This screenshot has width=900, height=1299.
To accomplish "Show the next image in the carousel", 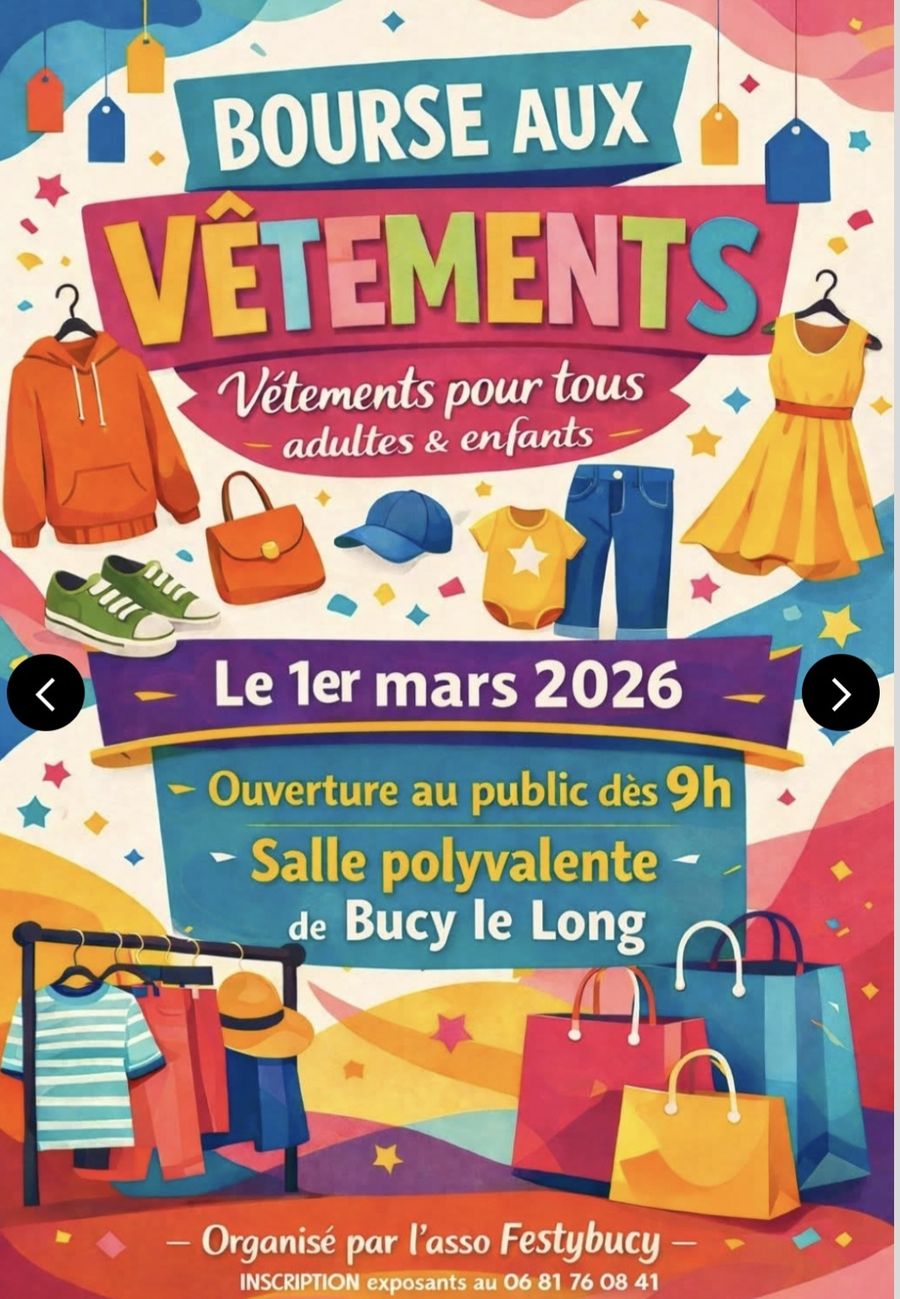I will click(x=841, y=693).
